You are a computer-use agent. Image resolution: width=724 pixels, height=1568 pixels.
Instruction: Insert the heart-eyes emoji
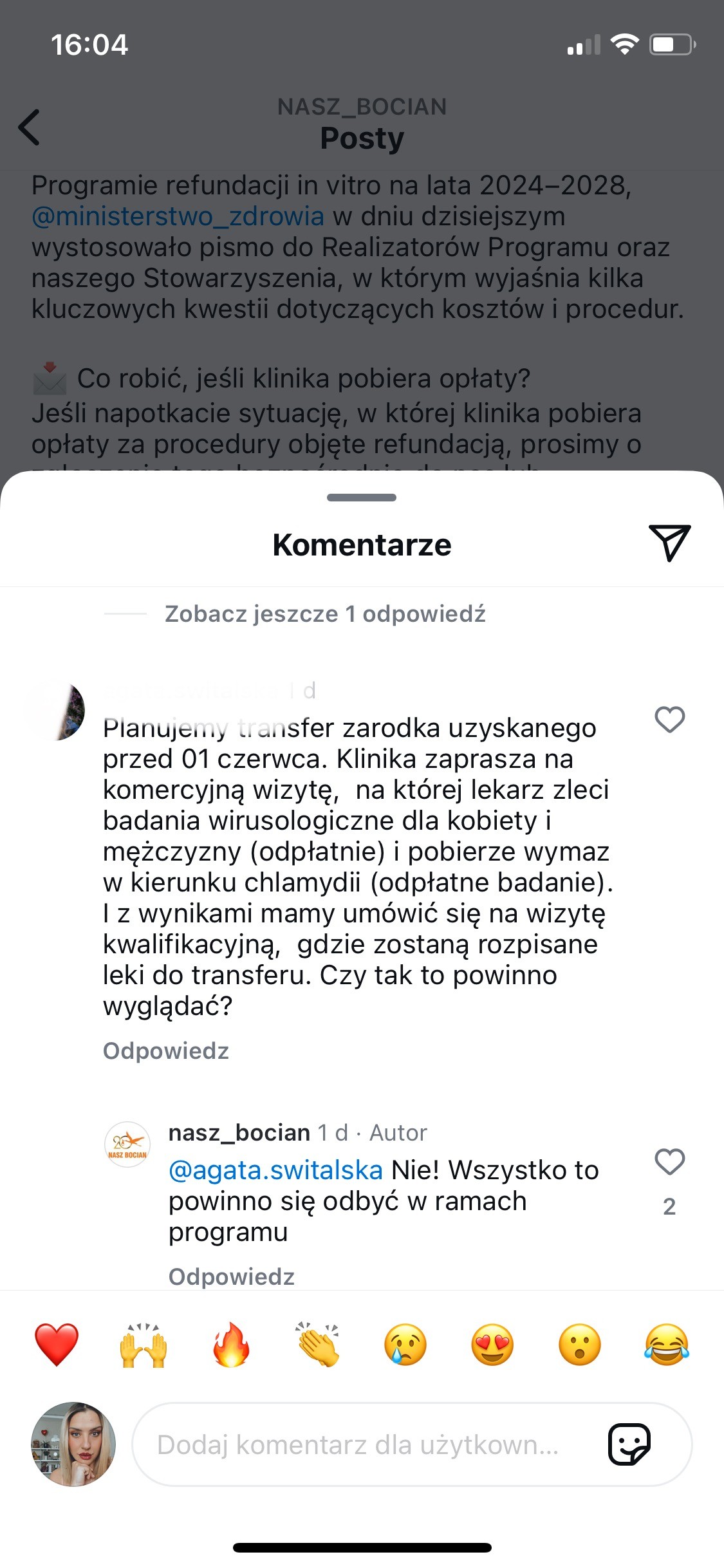[x=492, y=1345]
